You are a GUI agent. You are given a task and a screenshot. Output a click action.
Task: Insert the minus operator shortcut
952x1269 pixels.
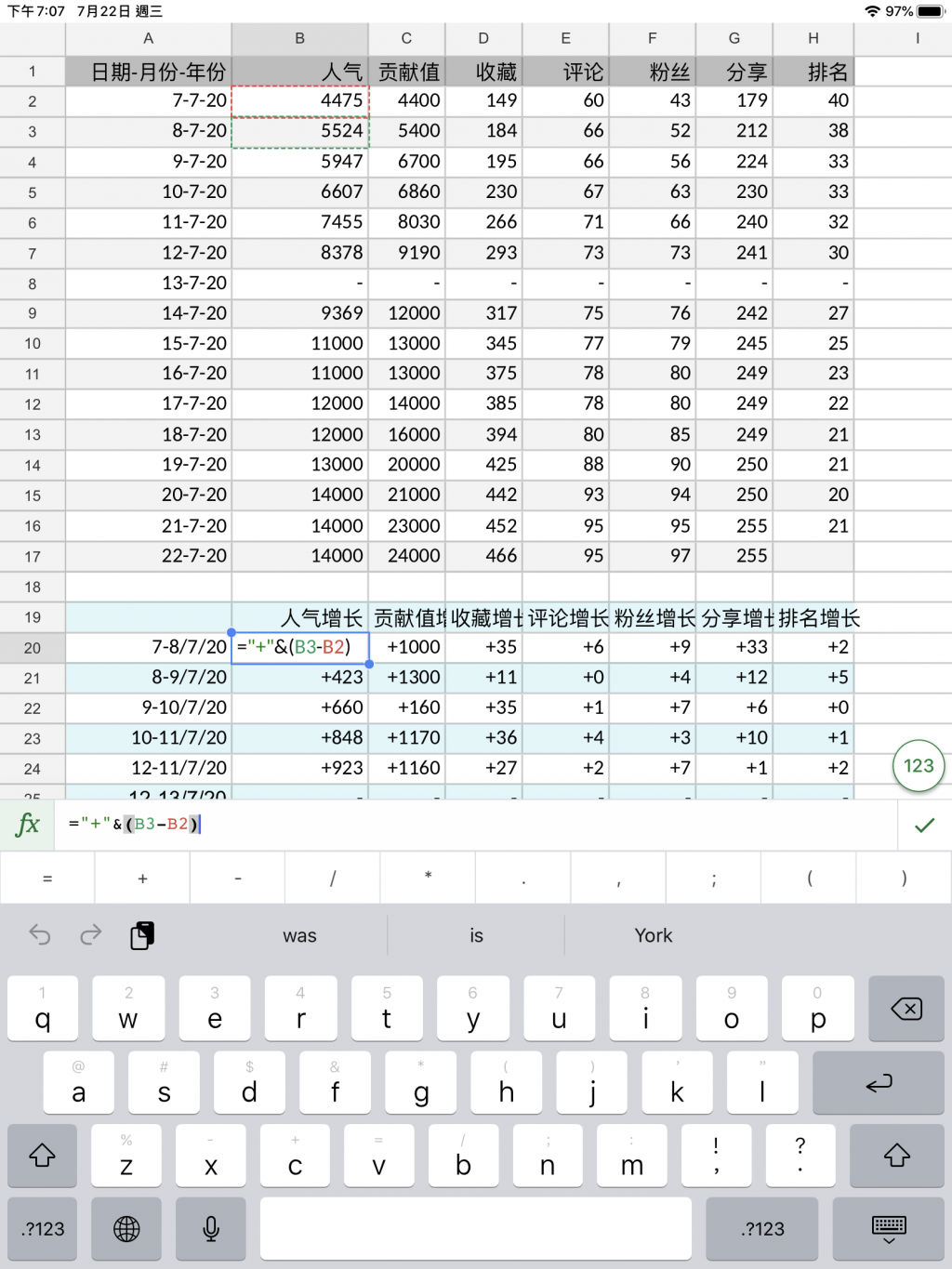click(x=238, y=879)
